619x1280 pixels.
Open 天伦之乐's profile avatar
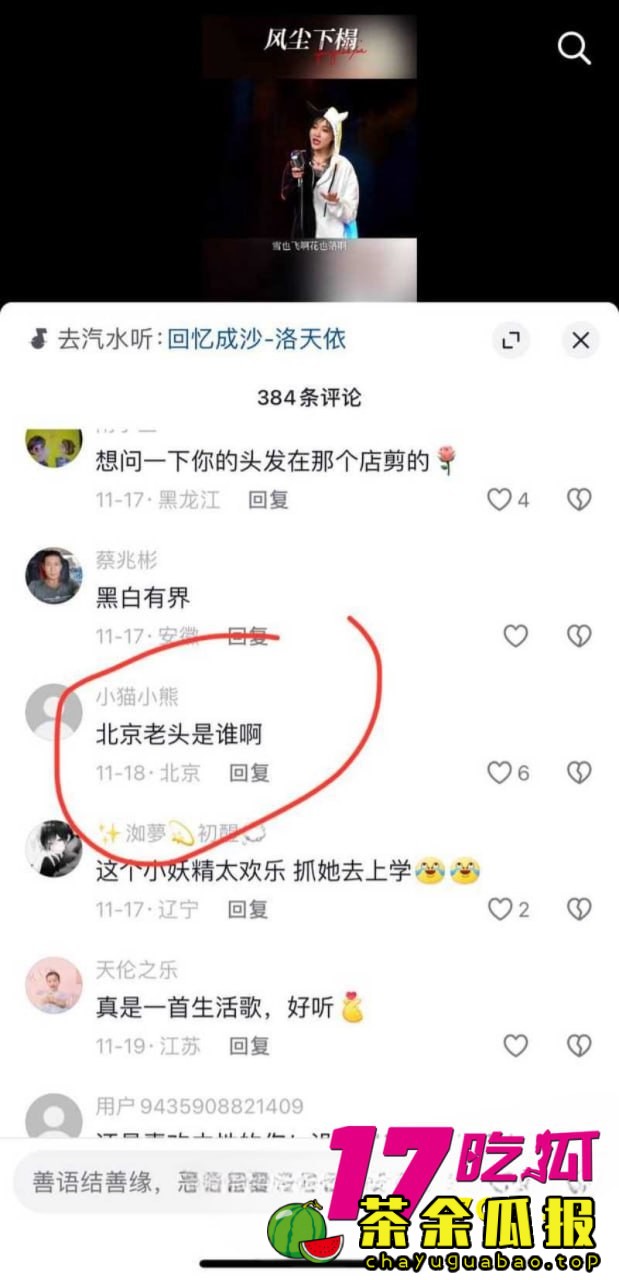point(53,985)
